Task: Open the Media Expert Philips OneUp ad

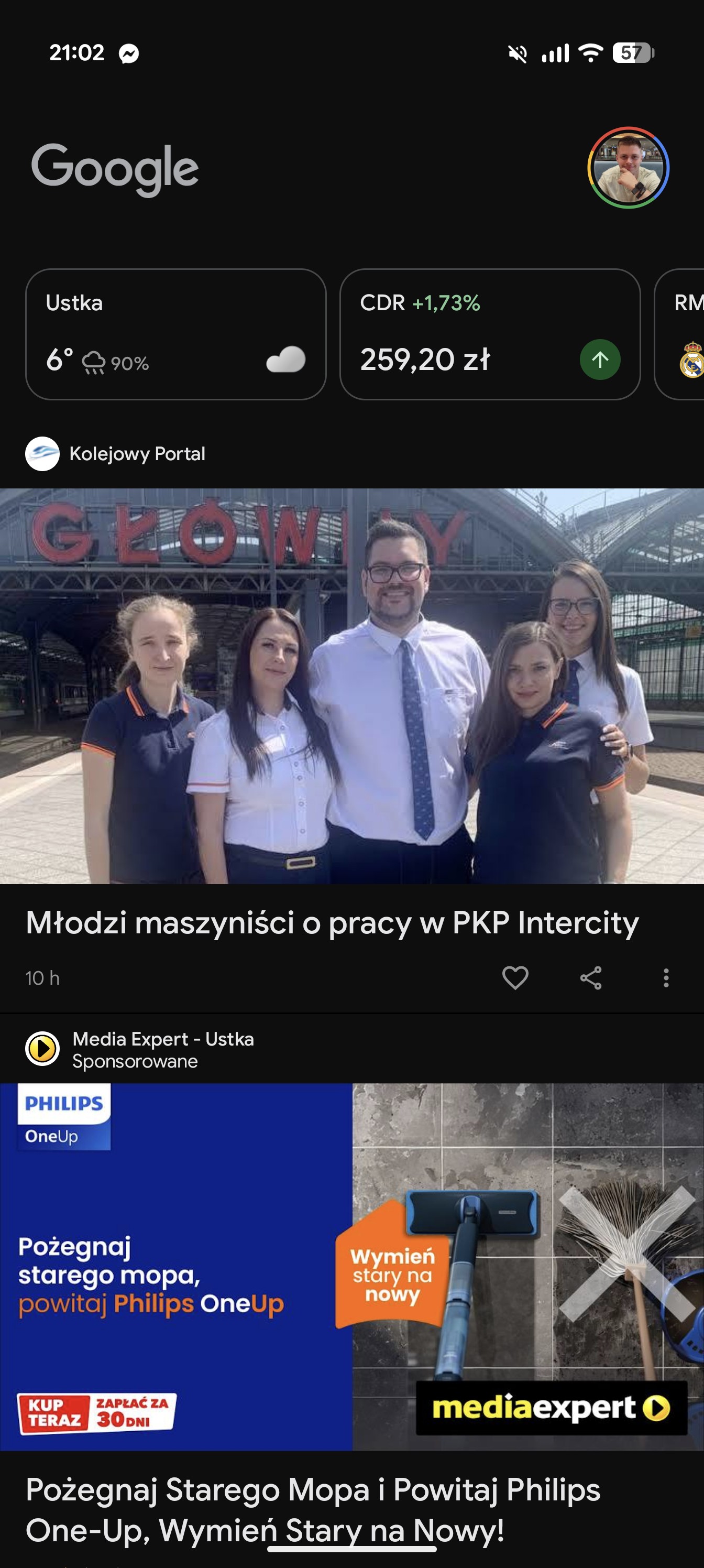Action: tap(351, 1266)
